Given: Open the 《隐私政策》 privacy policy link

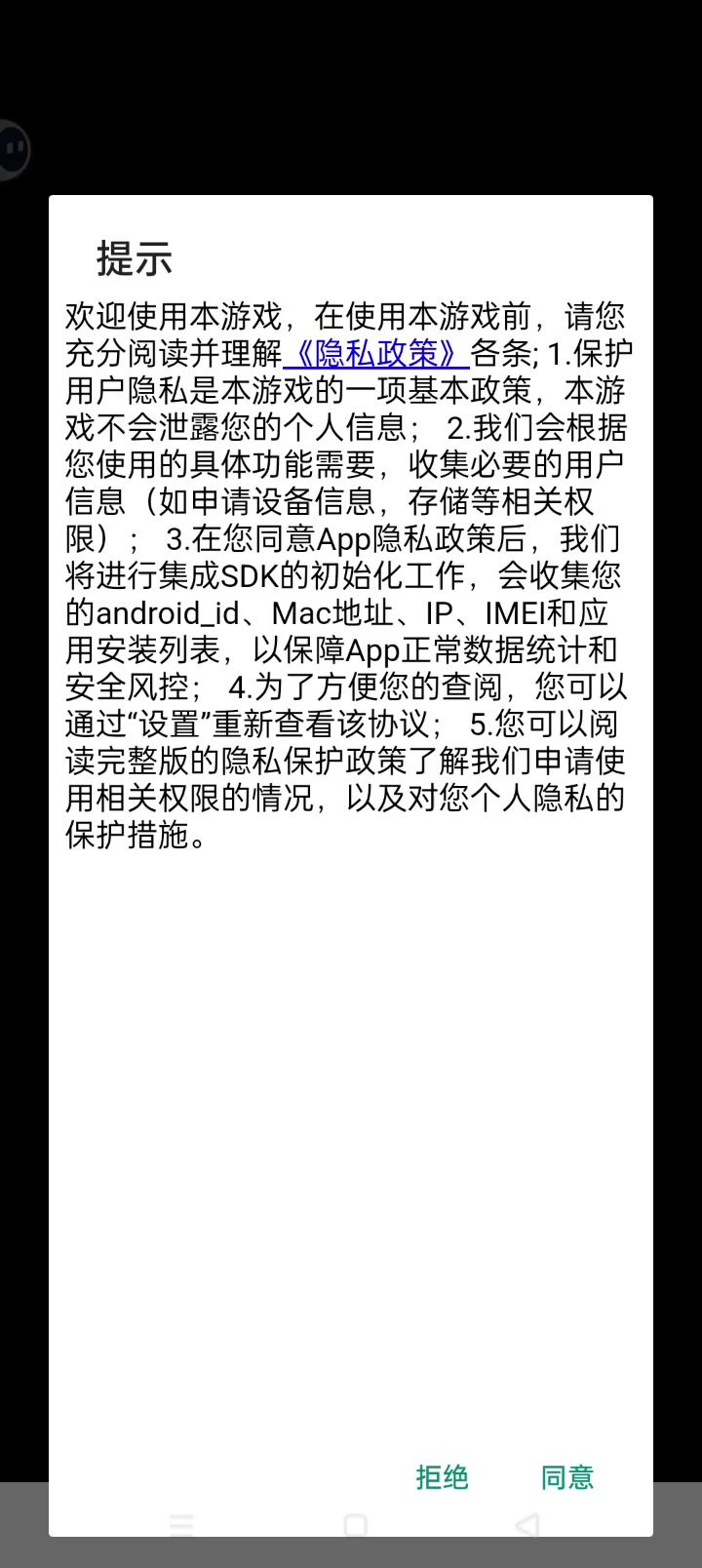Looking at the screenshot, I should (x=375, y=353).
